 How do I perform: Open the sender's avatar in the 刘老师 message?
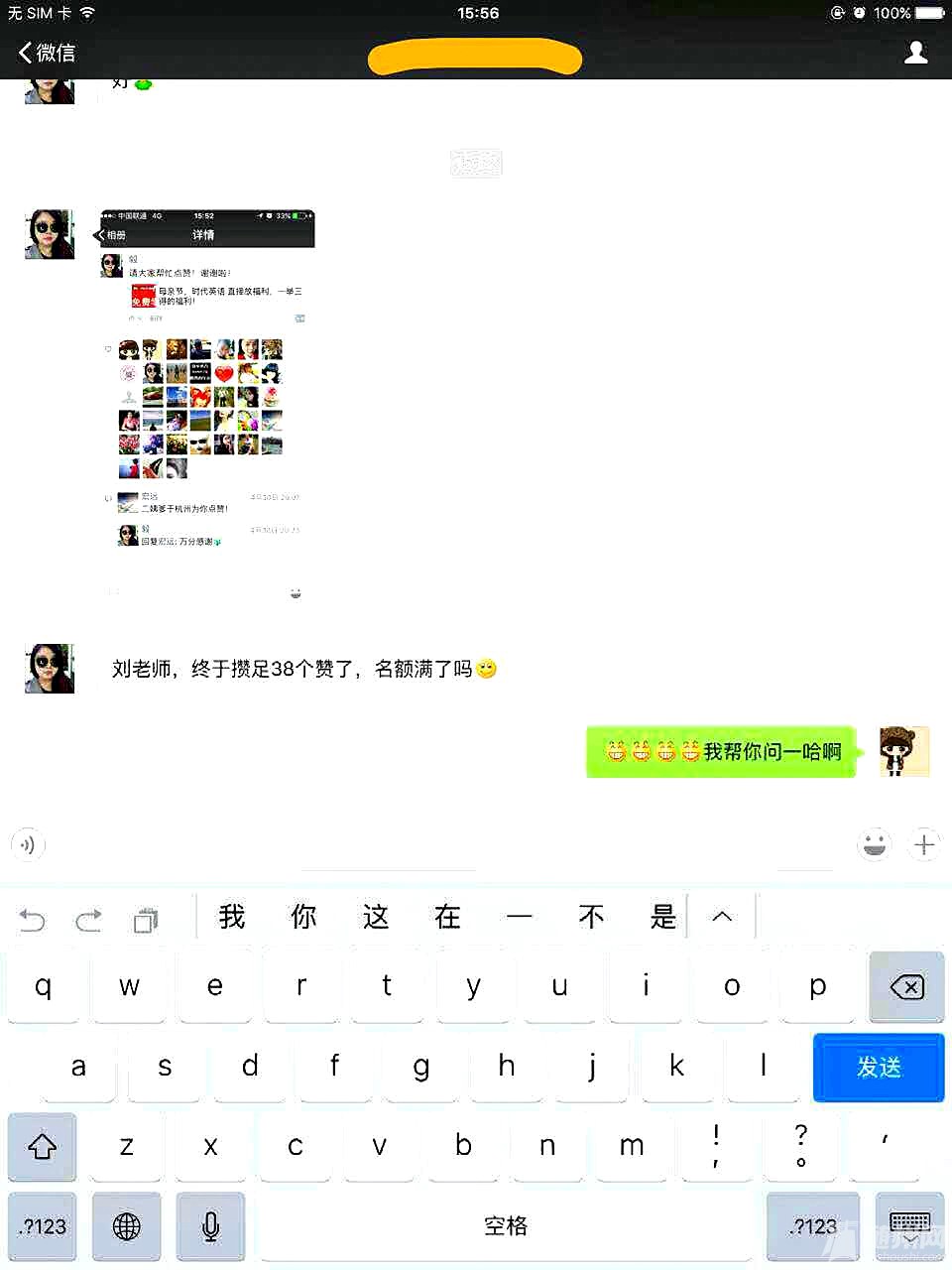tap(50, 668)
